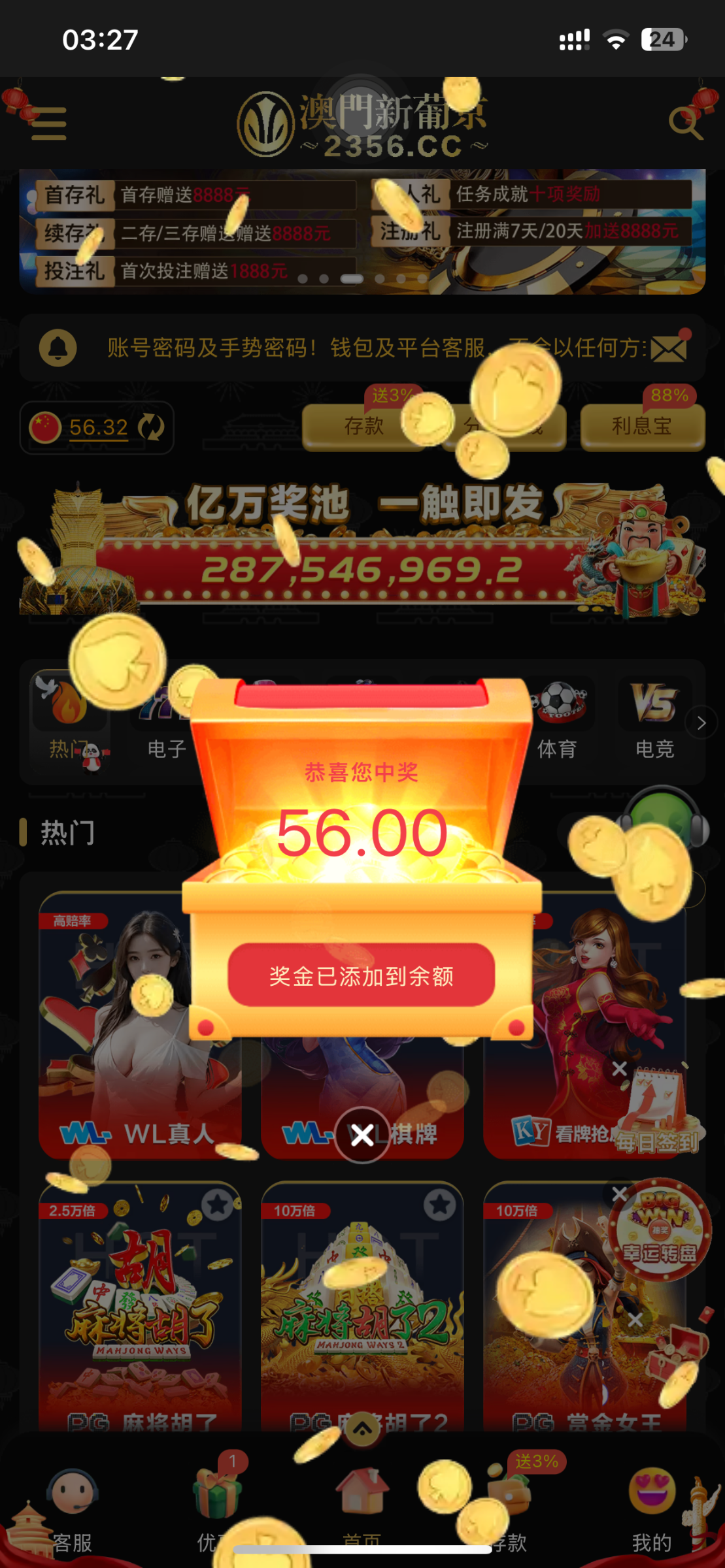The image size is (725, 1568).
Task: Switch to the 客服 support tab
Action: [x=72, y=1509]
